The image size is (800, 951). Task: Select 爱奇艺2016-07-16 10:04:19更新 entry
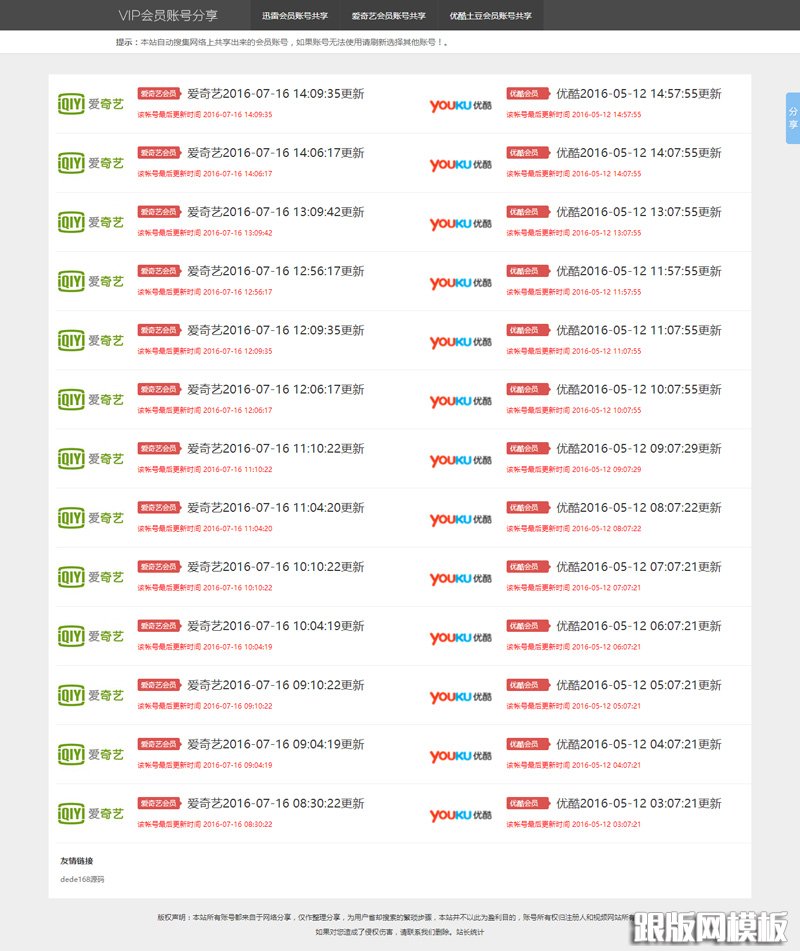275,626
